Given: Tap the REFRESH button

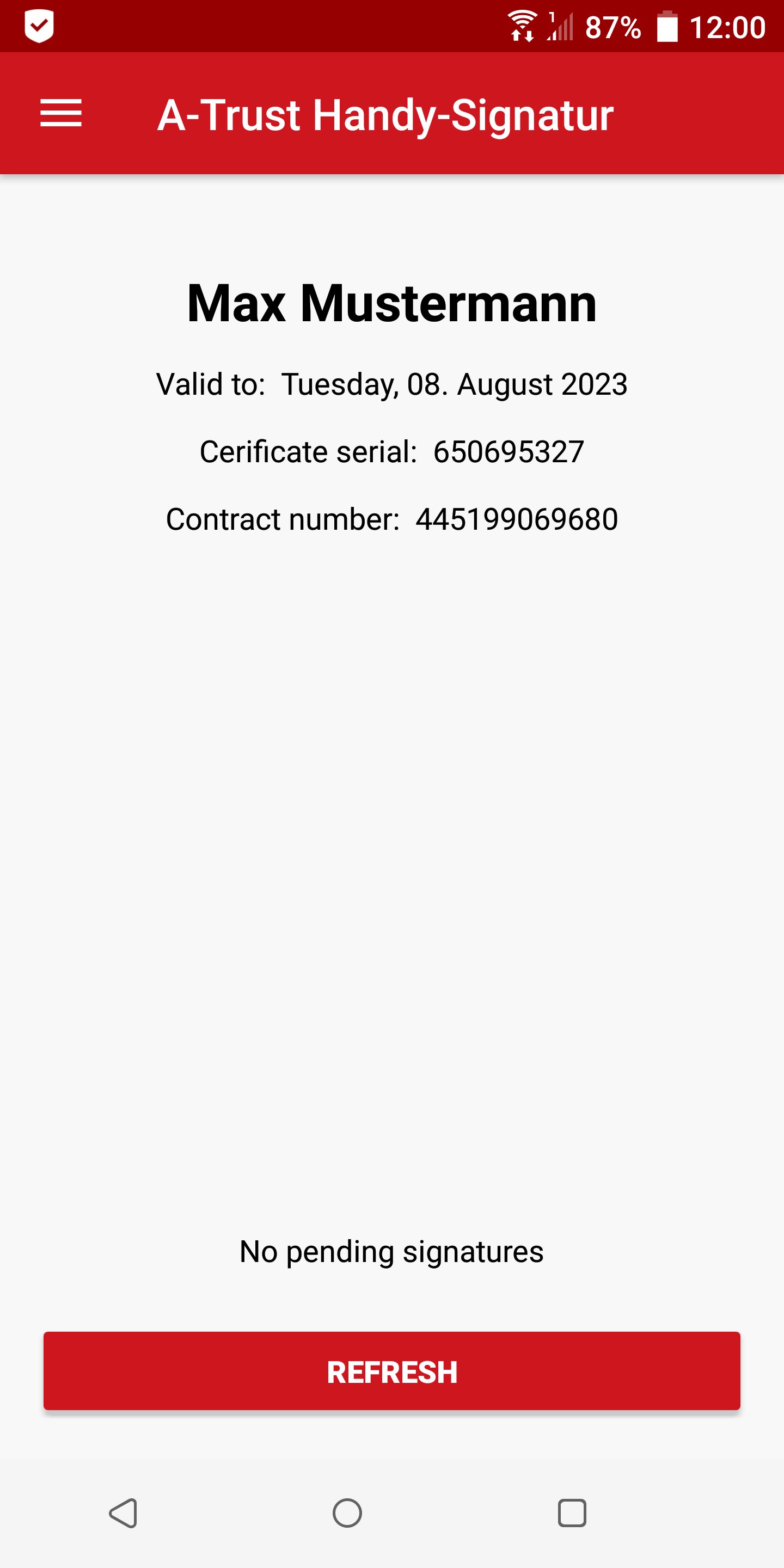Looking at the screenshot, I should pyautogui.click(x=392, y=1371).
